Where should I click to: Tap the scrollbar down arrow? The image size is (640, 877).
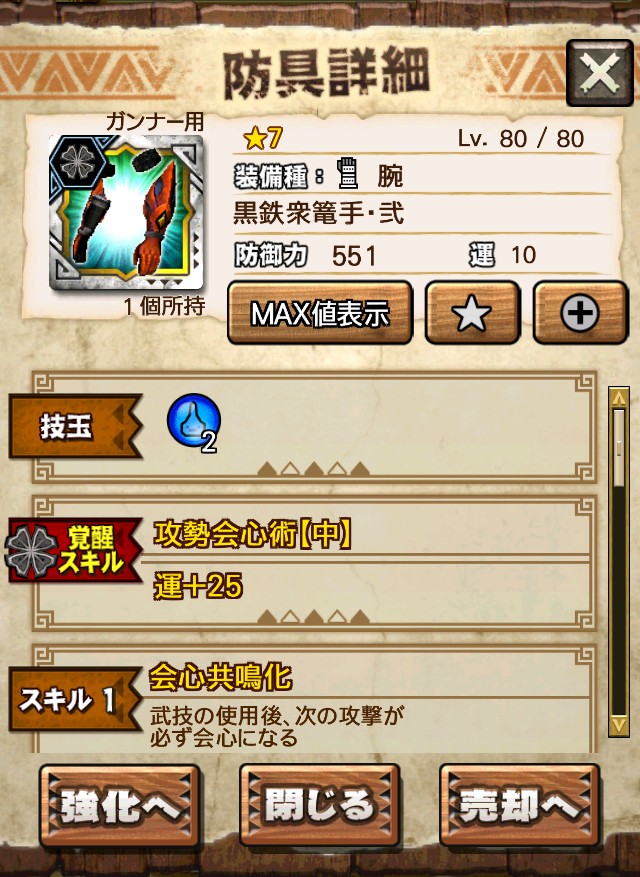[x=619, y=724]
